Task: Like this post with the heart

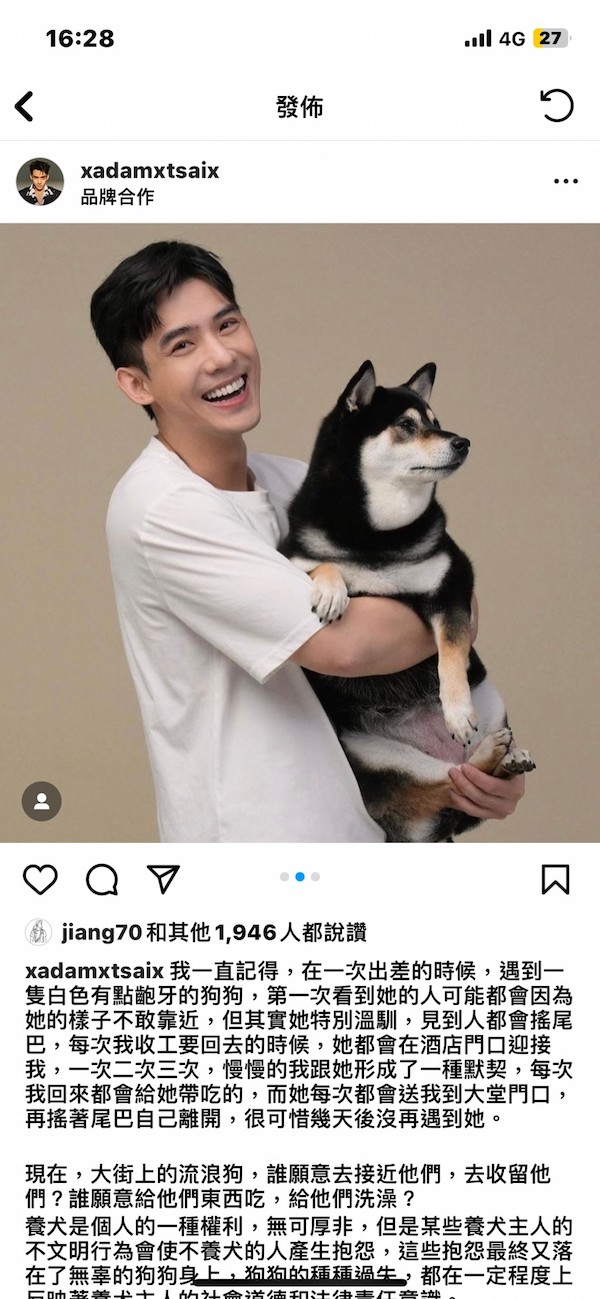Action: pos(40,879)
